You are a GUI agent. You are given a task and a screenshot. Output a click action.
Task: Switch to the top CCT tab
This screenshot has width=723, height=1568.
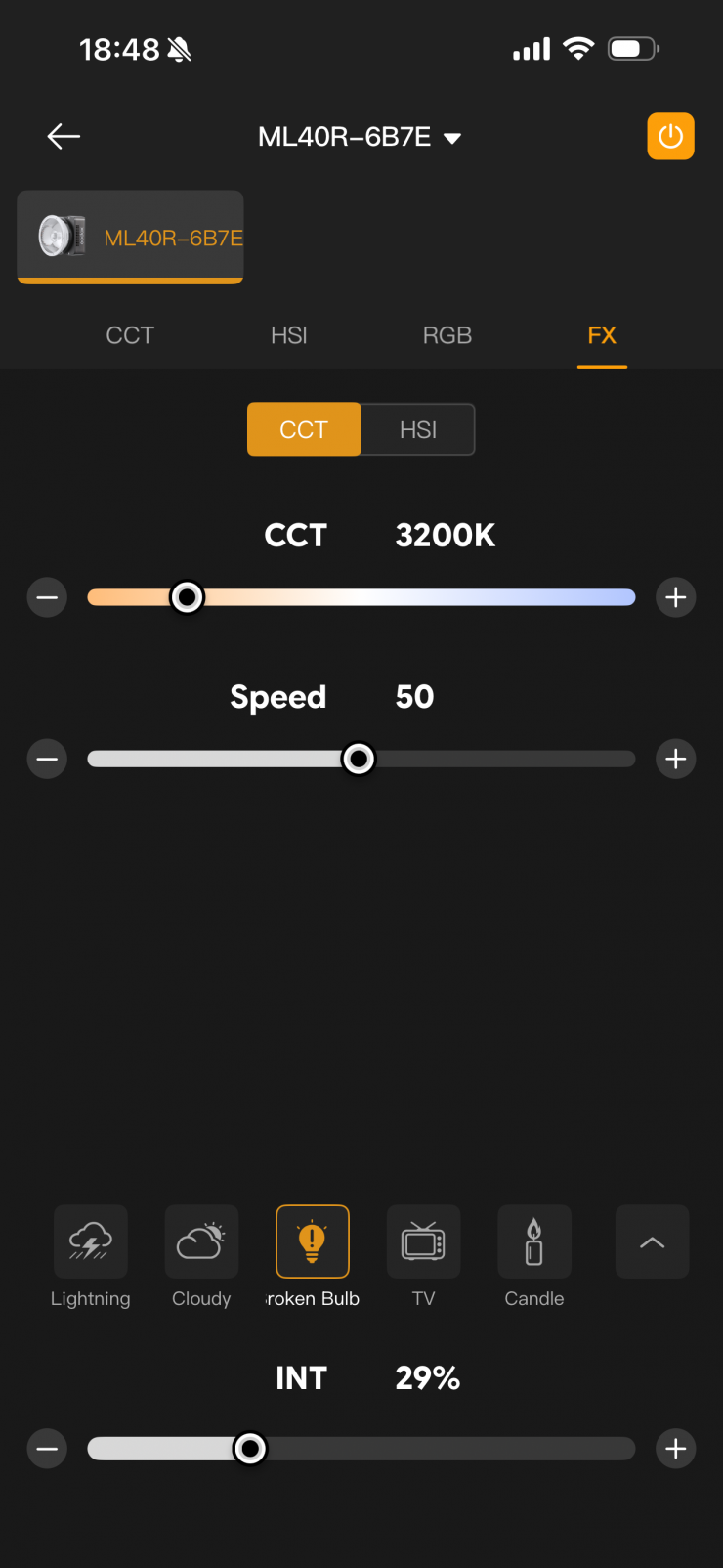(x=130, y=335)
